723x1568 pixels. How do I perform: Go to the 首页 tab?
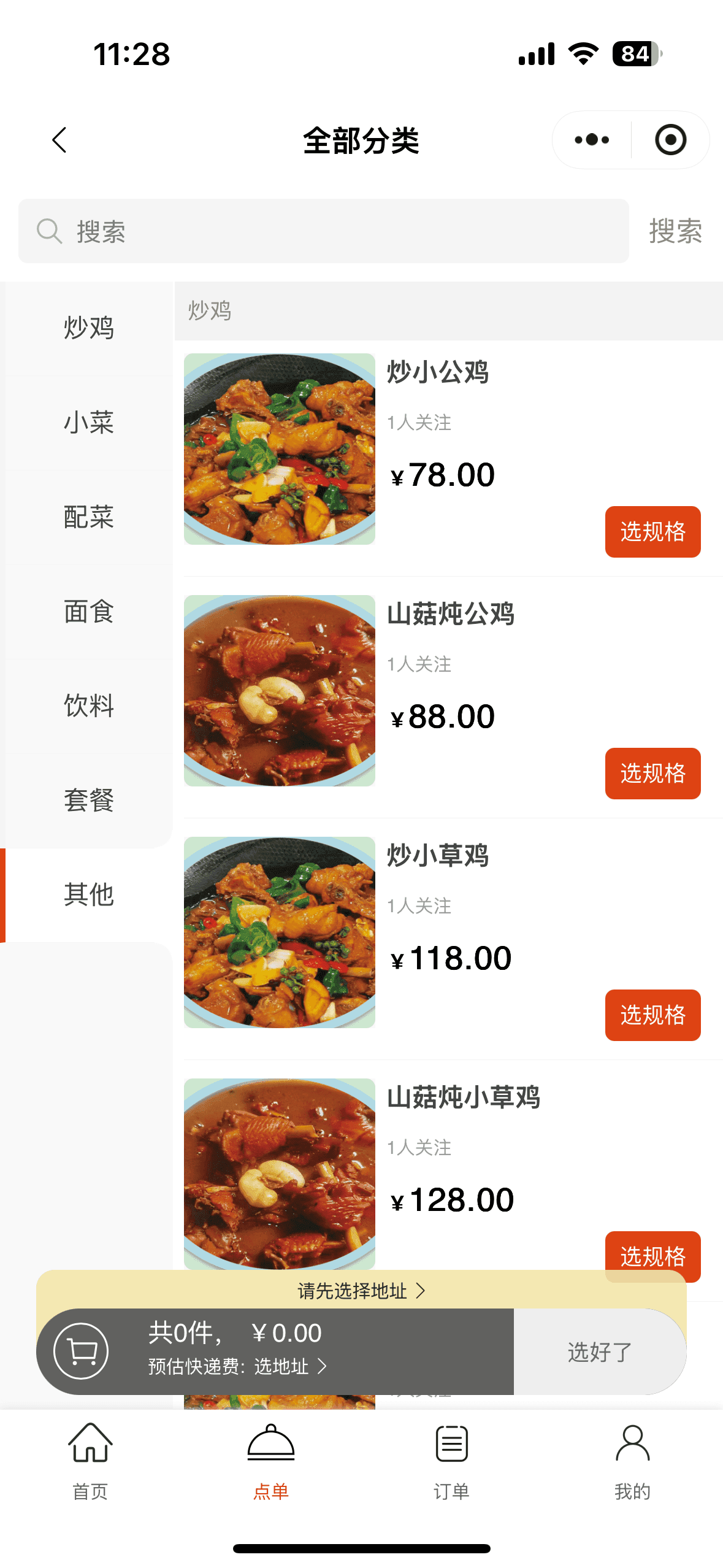(90, 1461)
